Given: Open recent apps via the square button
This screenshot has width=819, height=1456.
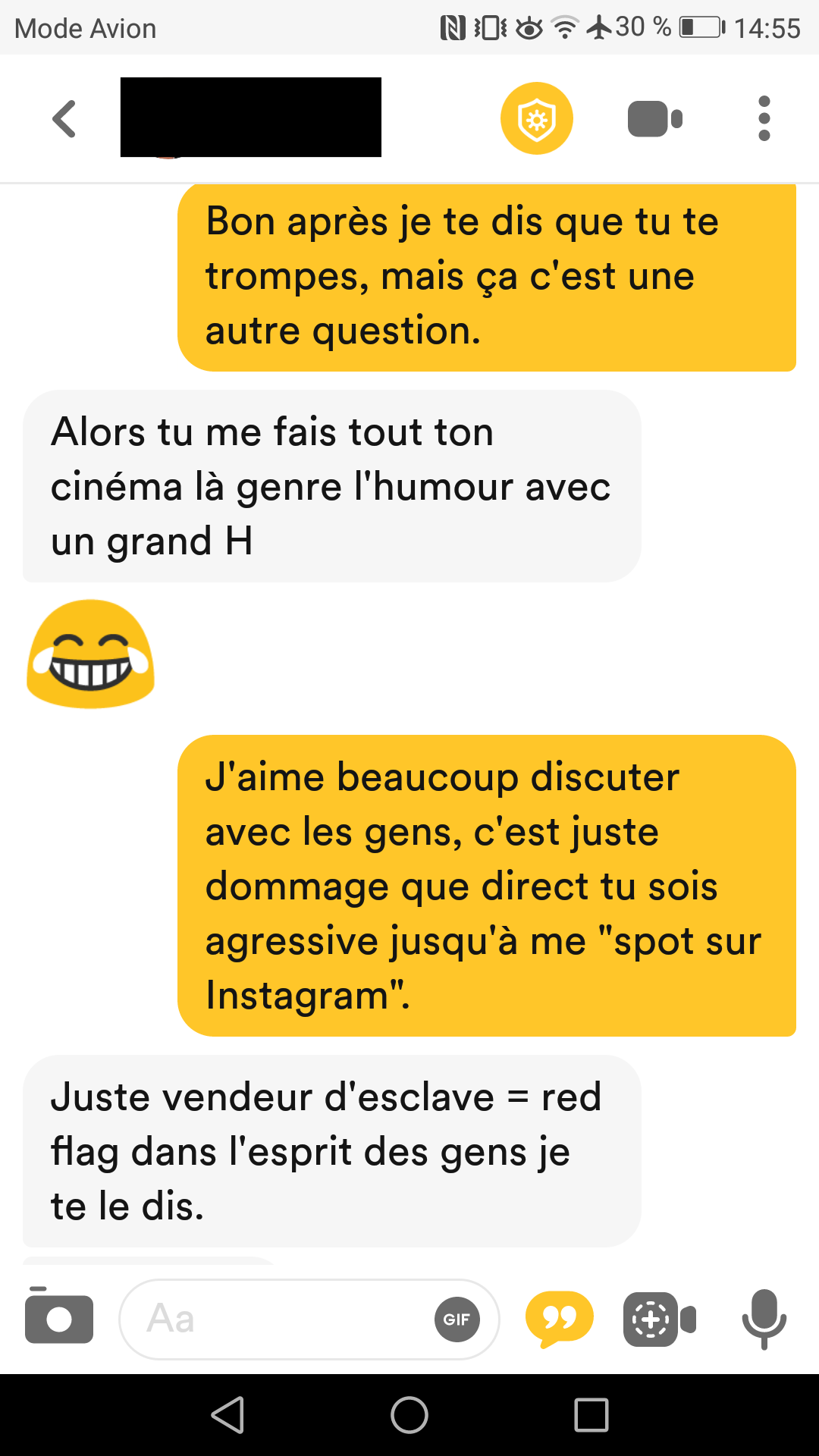Looking at the screenshot, I should point(591,1415).
